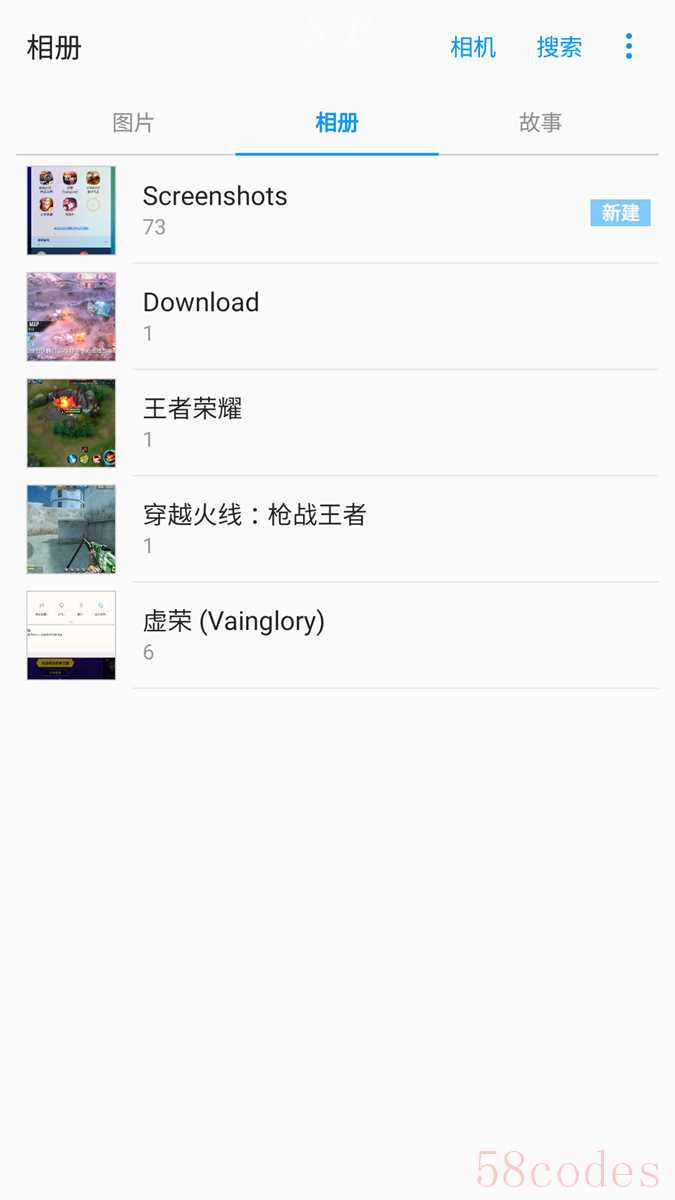Switch to the 故事 tab
675x1200 pixels.
tap(540, 123)
